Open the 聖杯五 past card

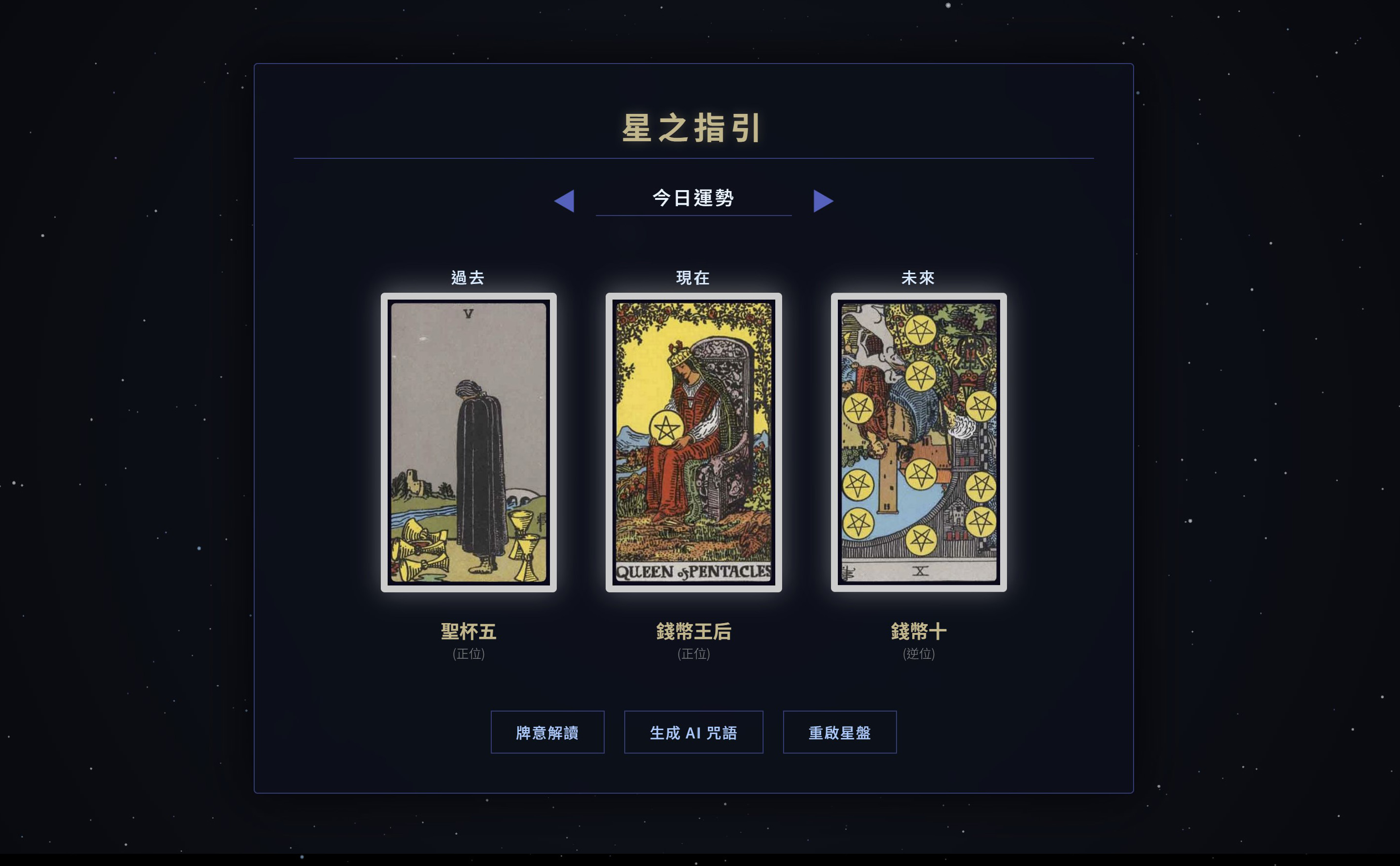pos(469,442)
